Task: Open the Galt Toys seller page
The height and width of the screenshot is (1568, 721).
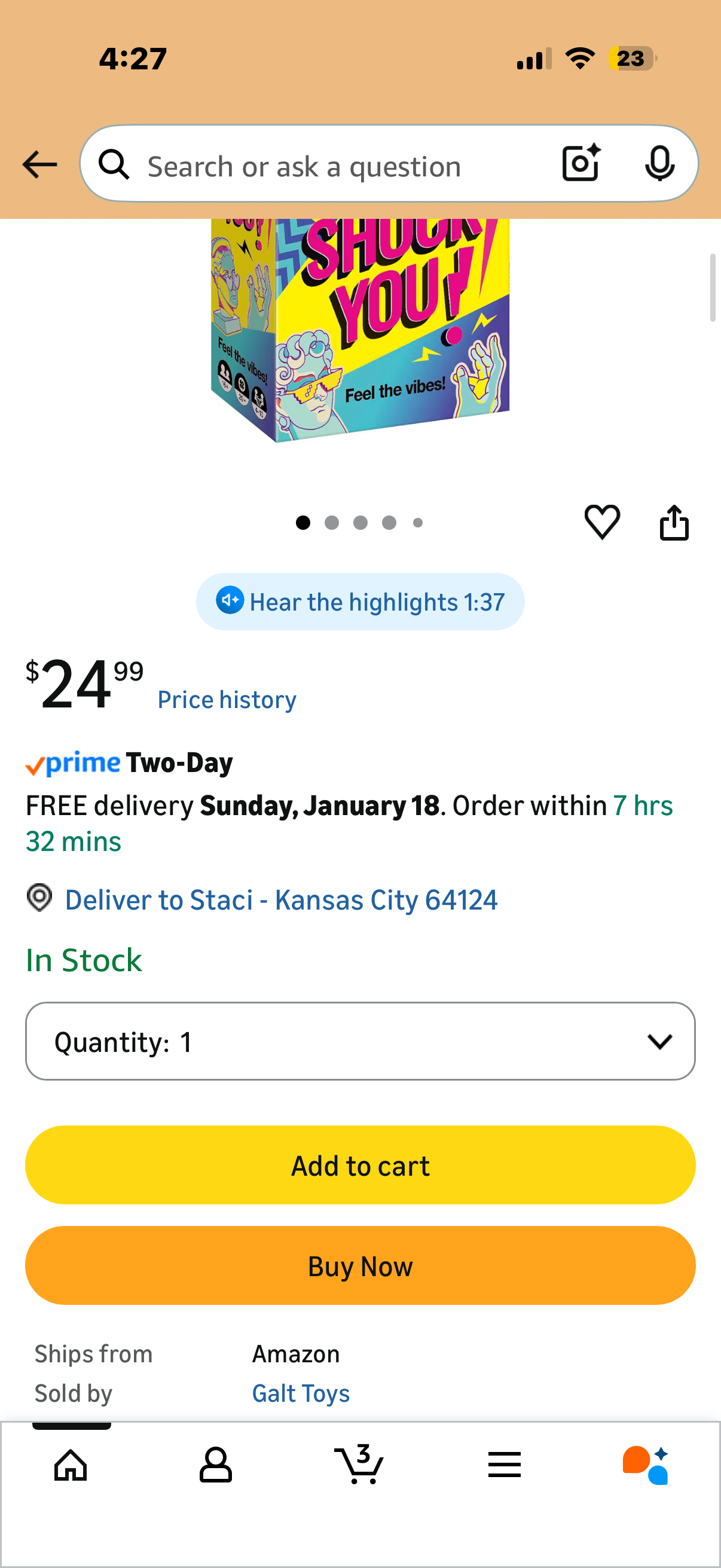Action: click(x=301, y=1393)
